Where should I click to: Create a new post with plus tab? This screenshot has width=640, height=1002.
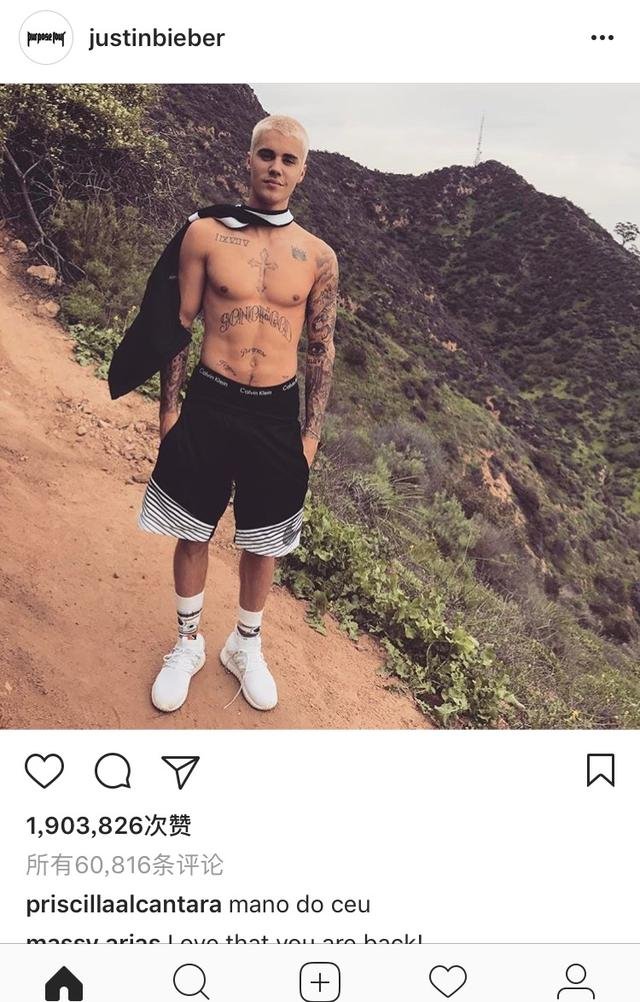319,982
